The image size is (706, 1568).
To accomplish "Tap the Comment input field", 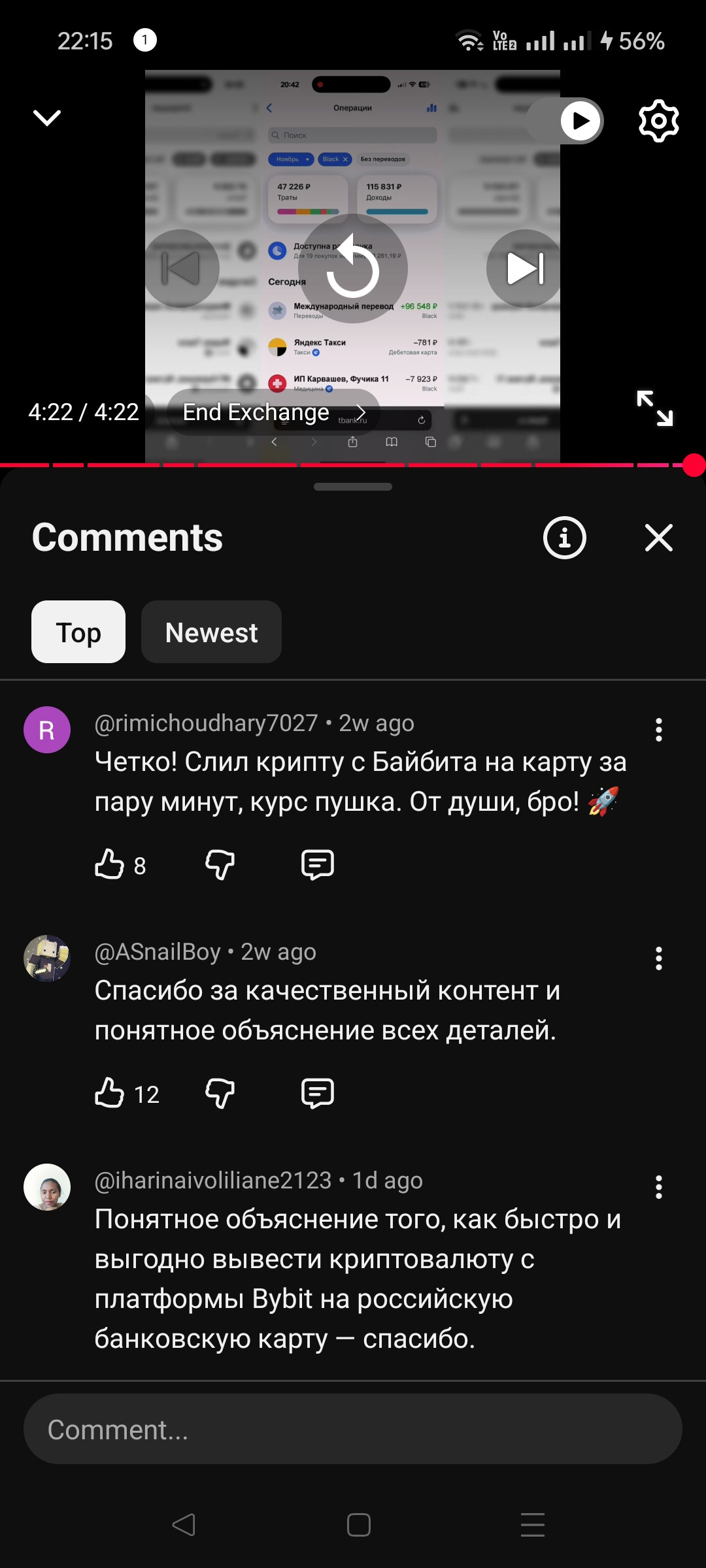I will click(353, 1429).
